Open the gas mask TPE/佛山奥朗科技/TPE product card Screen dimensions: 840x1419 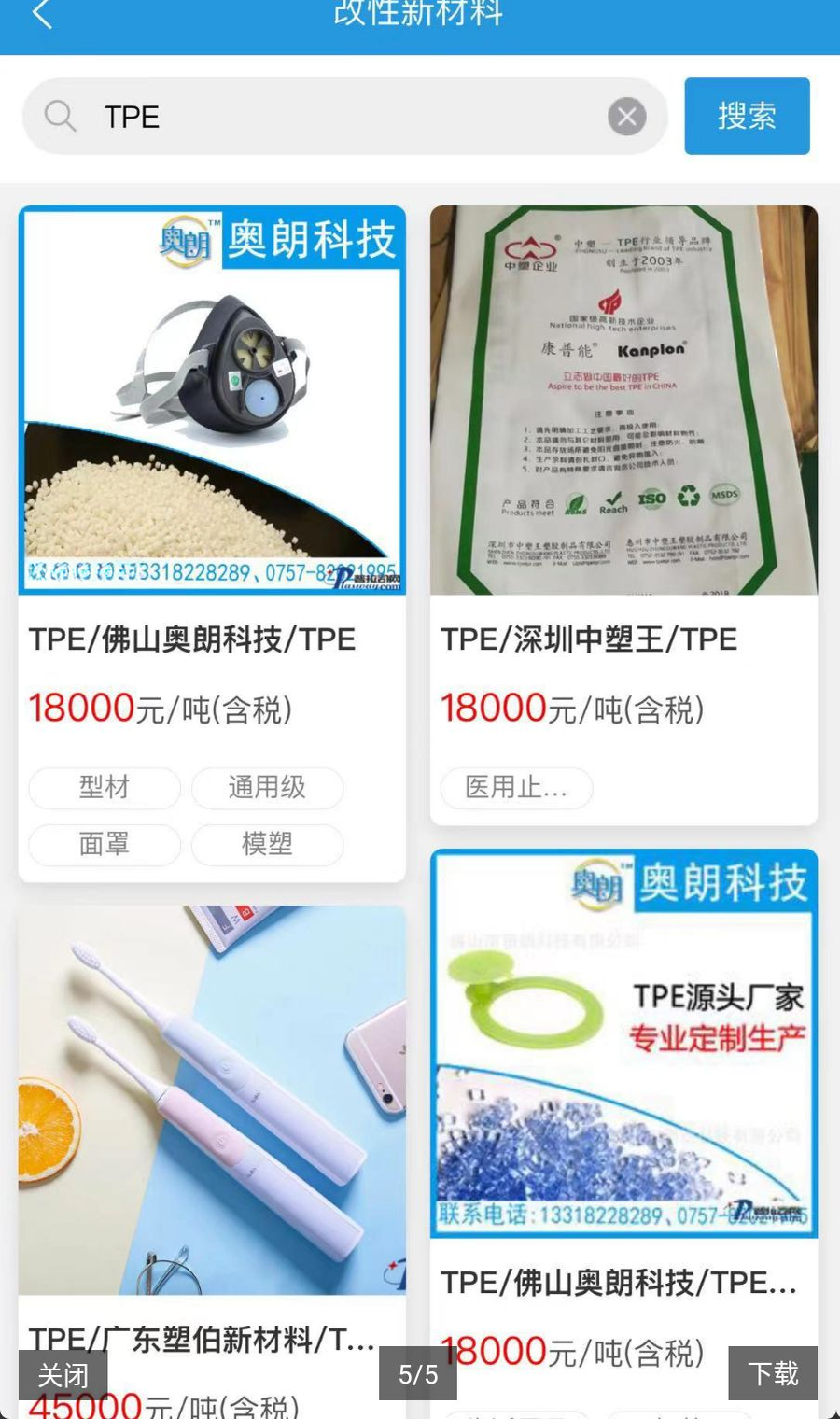pyautogui.click(x=212, y=543)
